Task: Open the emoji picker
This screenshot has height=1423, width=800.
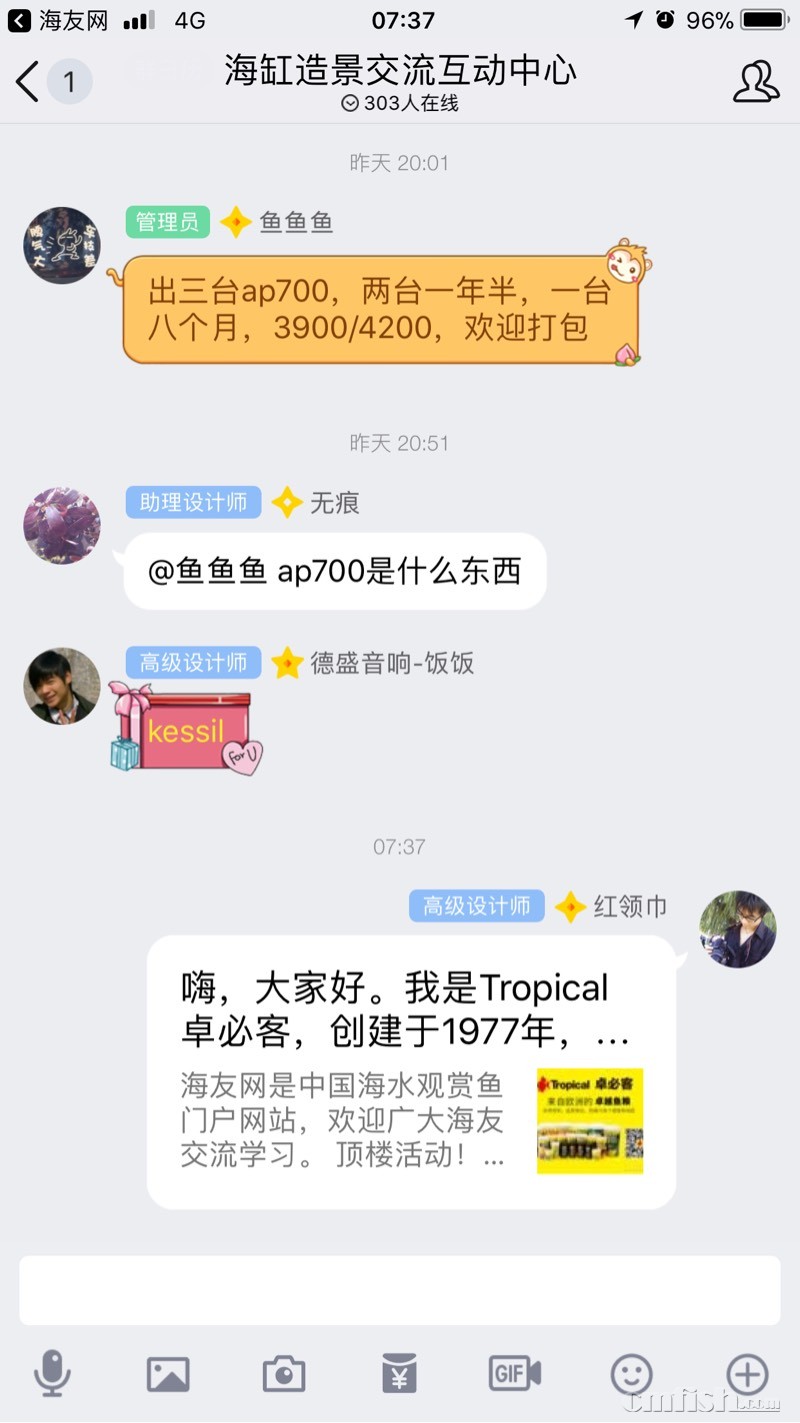Action: click(632, 1374)
